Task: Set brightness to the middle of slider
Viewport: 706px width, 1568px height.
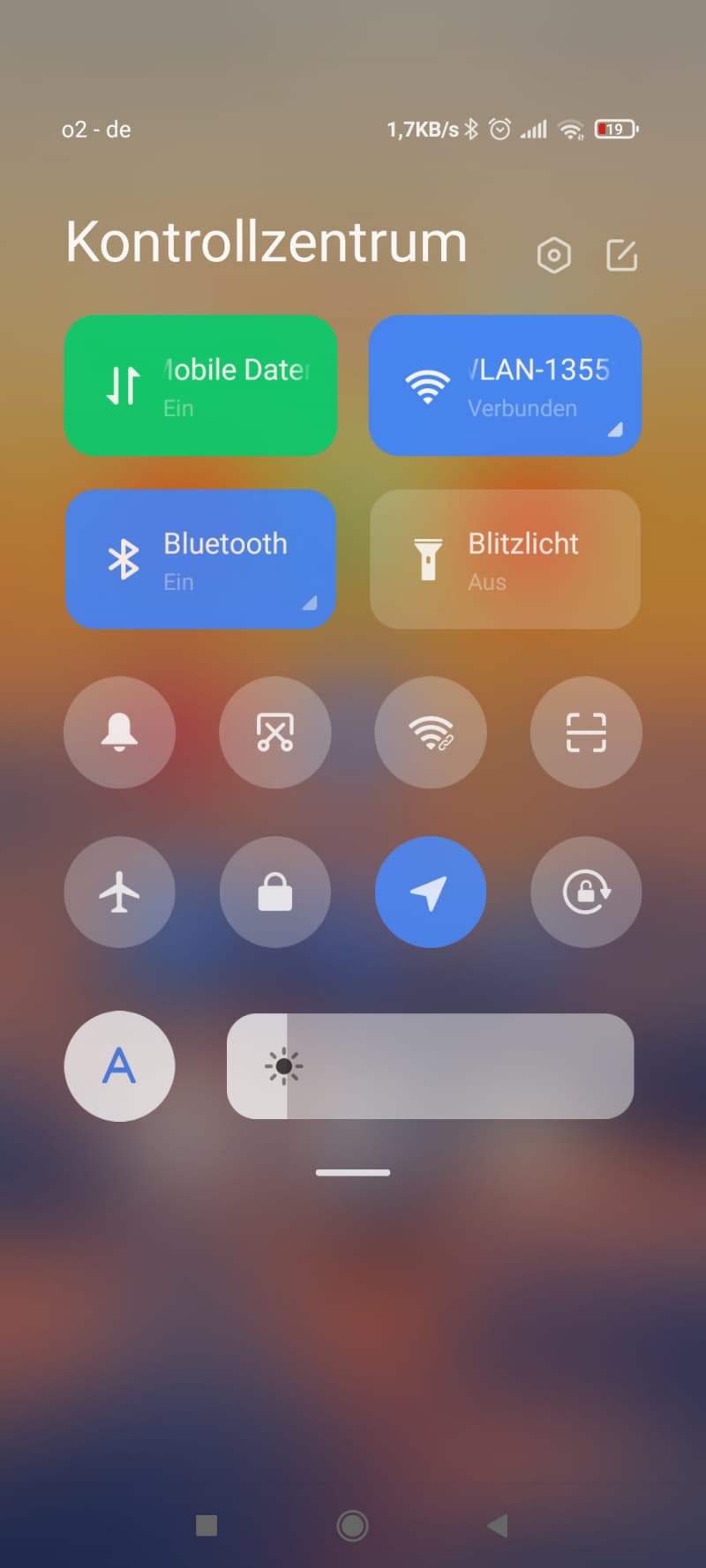Action: (431, 1066)
